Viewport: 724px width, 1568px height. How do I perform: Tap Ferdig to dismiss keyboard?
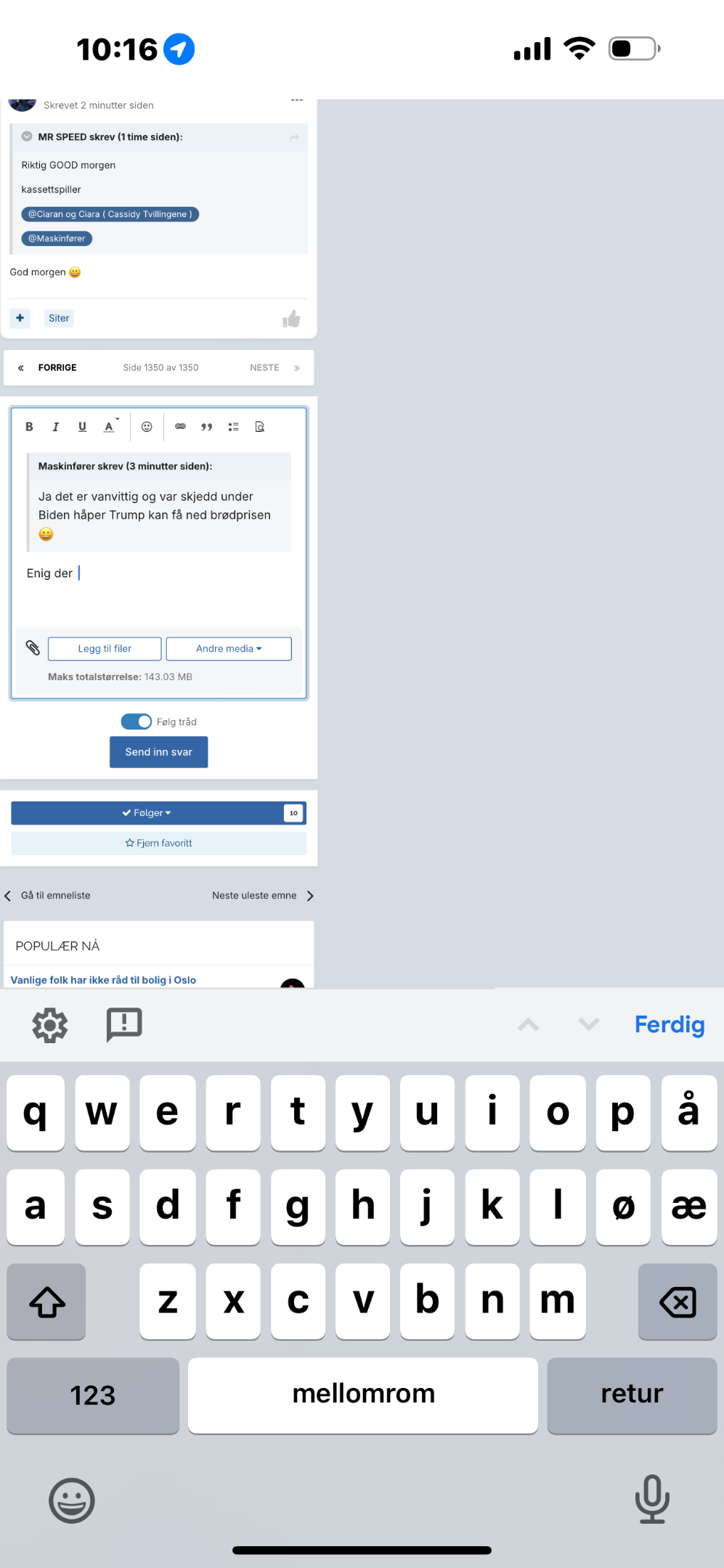670,1024
